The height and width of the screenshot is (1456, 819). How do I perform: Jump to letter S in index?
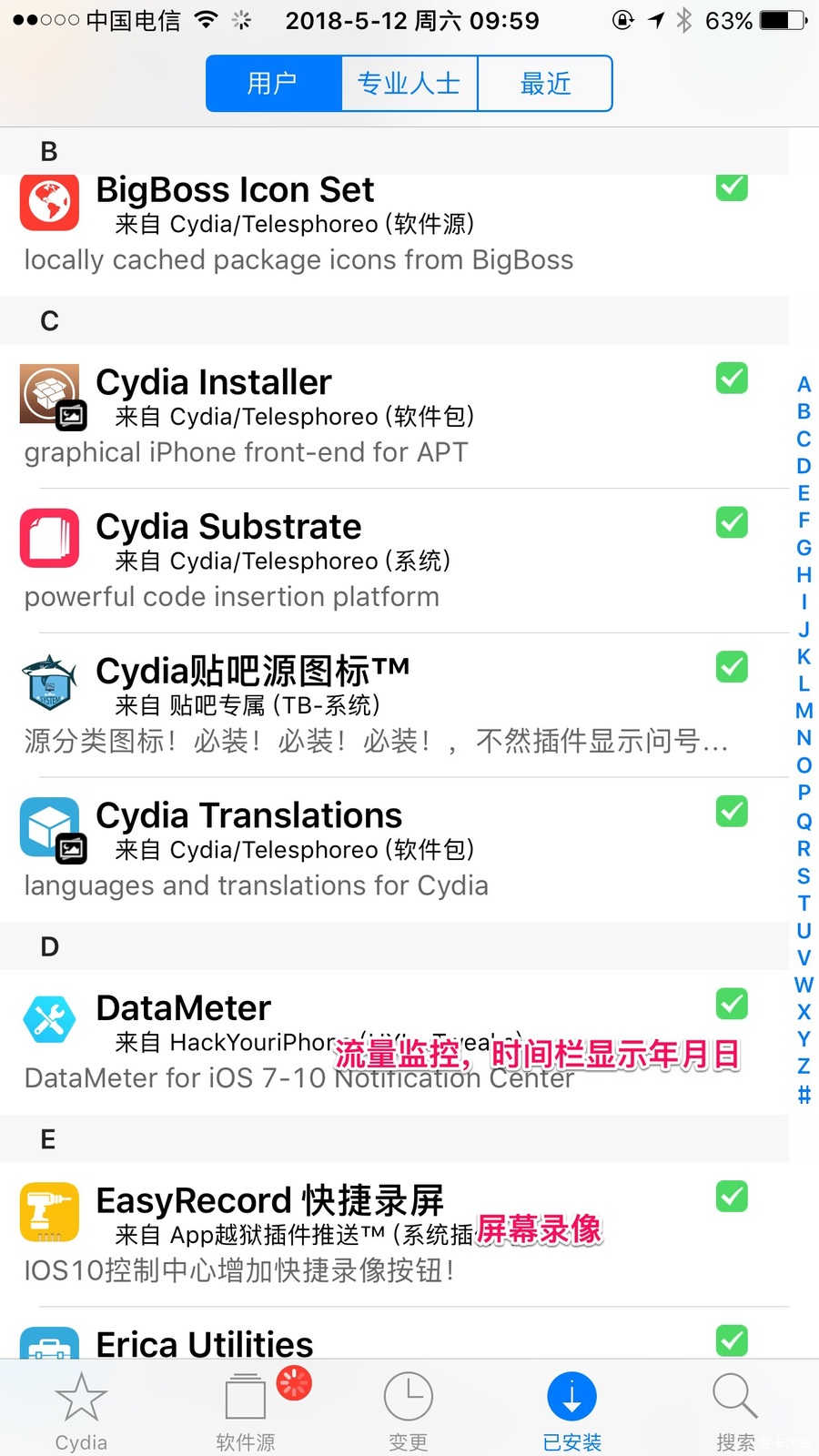click(x=804, y=875)
